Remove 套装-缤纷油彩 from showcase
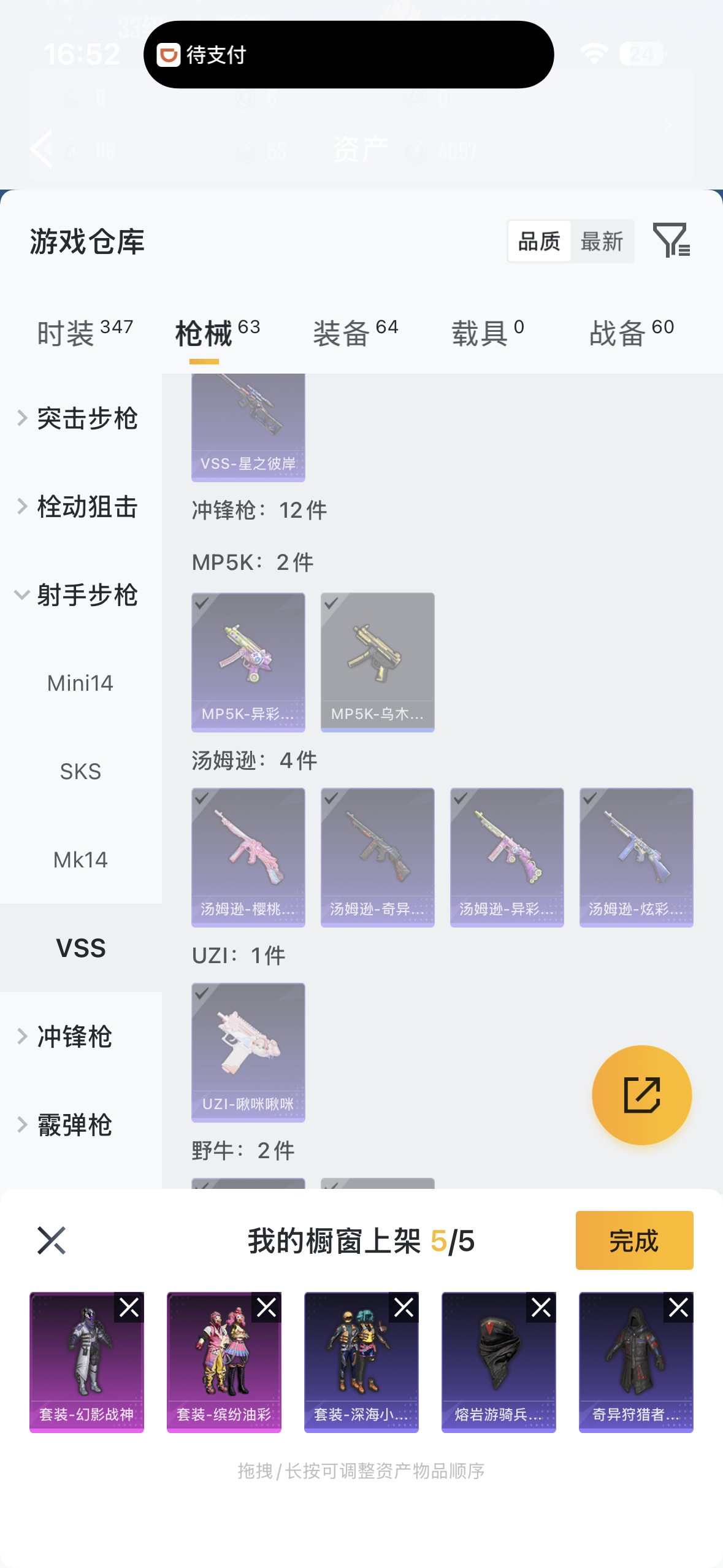The width and height of the screenshot is (723, 1568). tap(267, 1307)
